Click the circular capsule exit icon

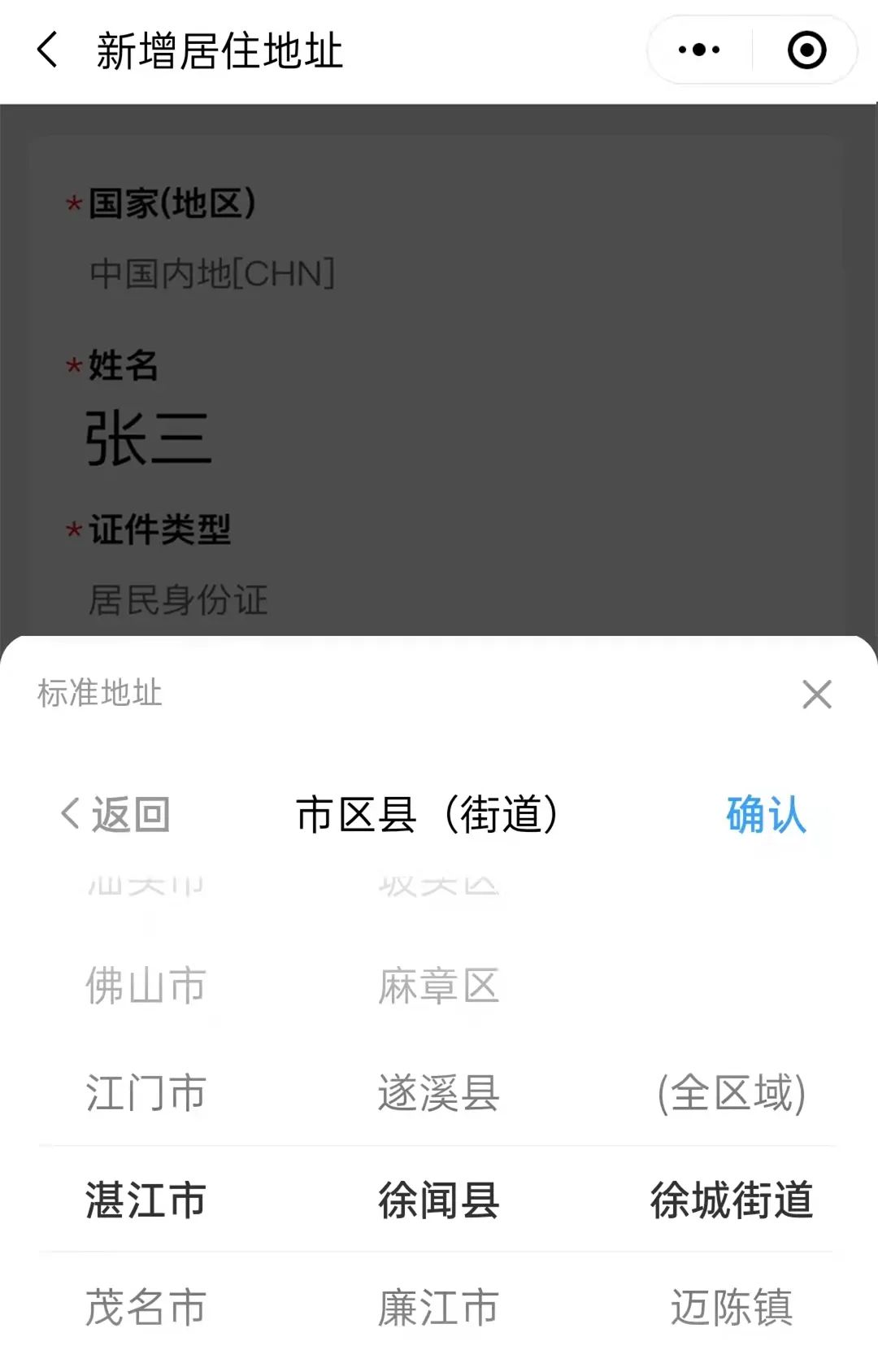pyautogui.click(x=806, y=50)
